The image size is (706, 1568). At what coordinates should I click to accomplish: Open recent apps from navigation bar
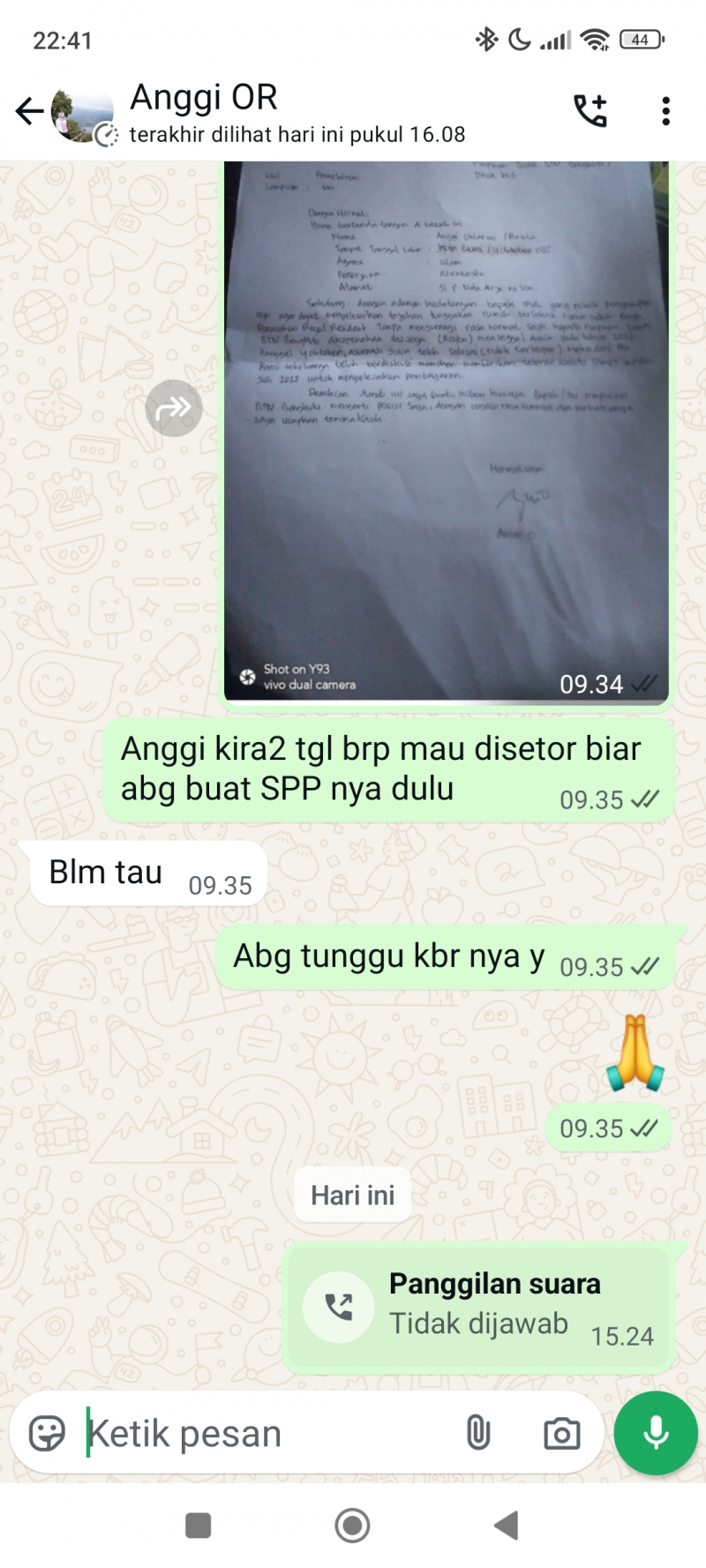click(x=199, y=1525)
